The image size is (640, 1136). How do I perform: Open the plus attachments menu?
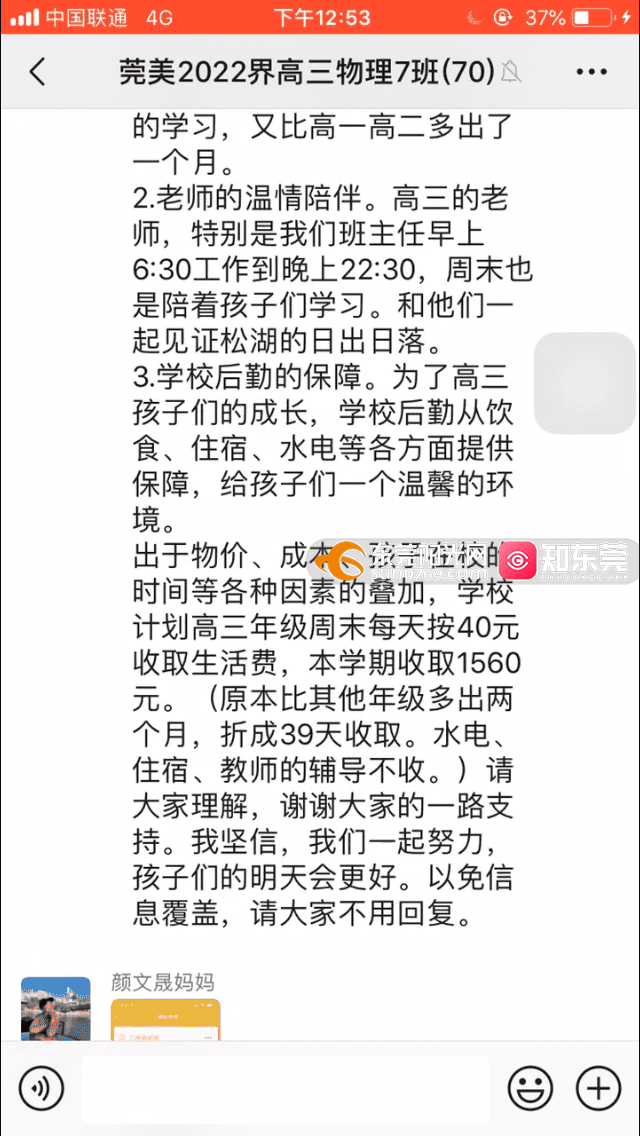598,1088
